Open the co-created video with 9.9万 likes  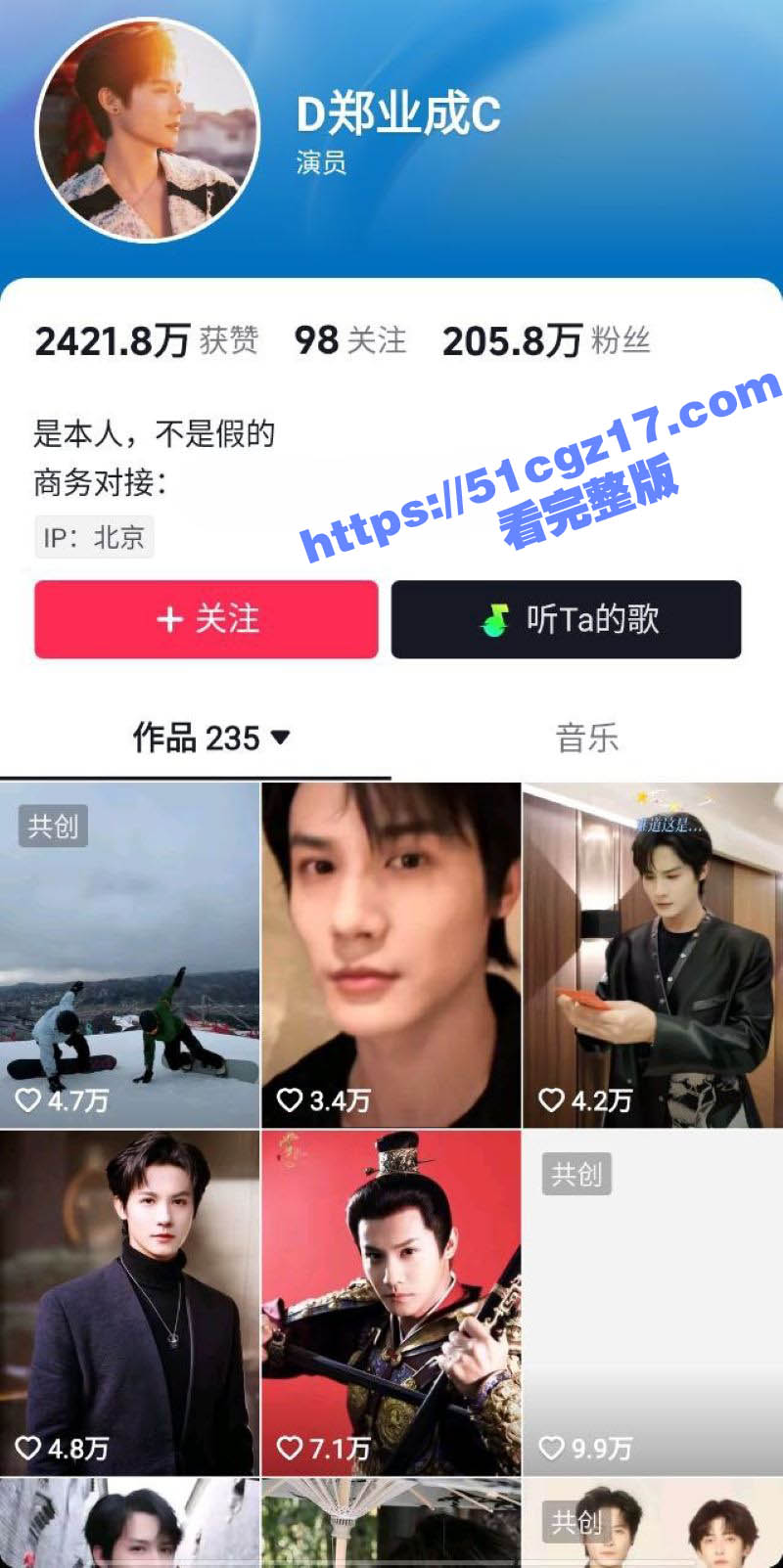point(652,1303)
